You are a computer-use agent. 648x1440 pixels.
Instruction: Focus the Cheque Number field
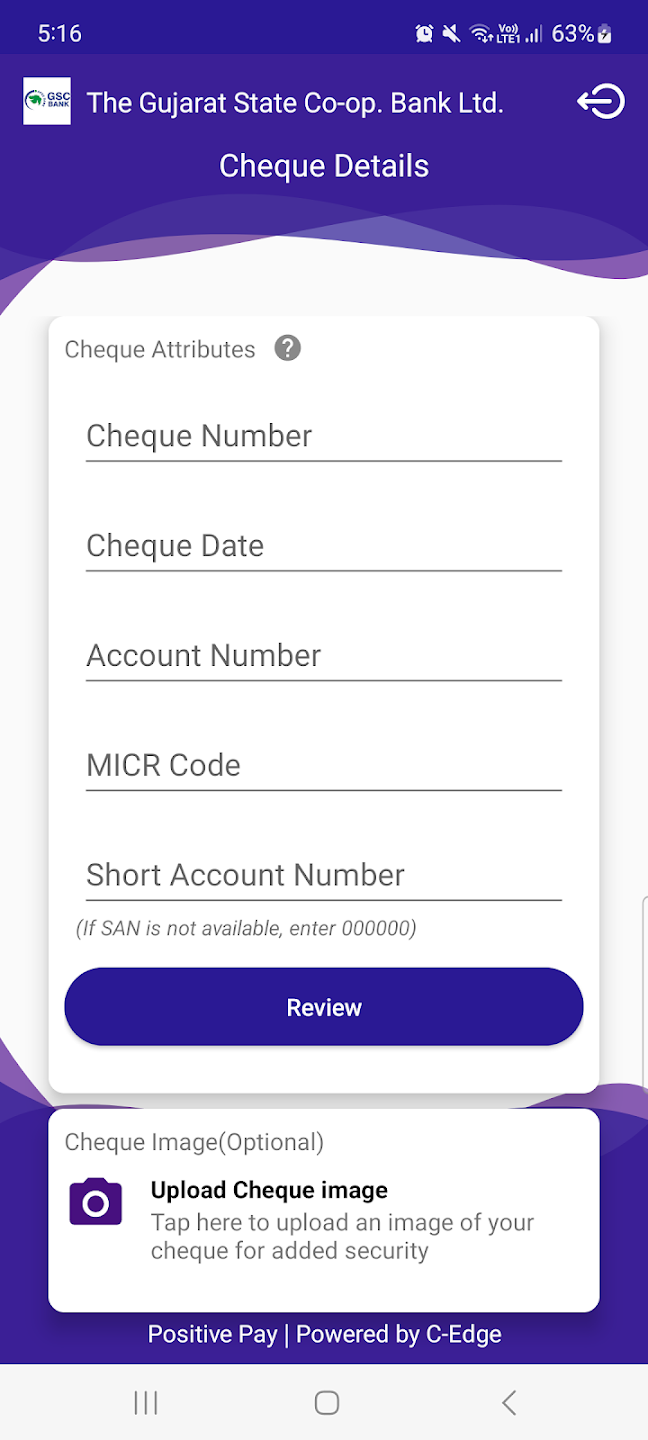point(323,437)
